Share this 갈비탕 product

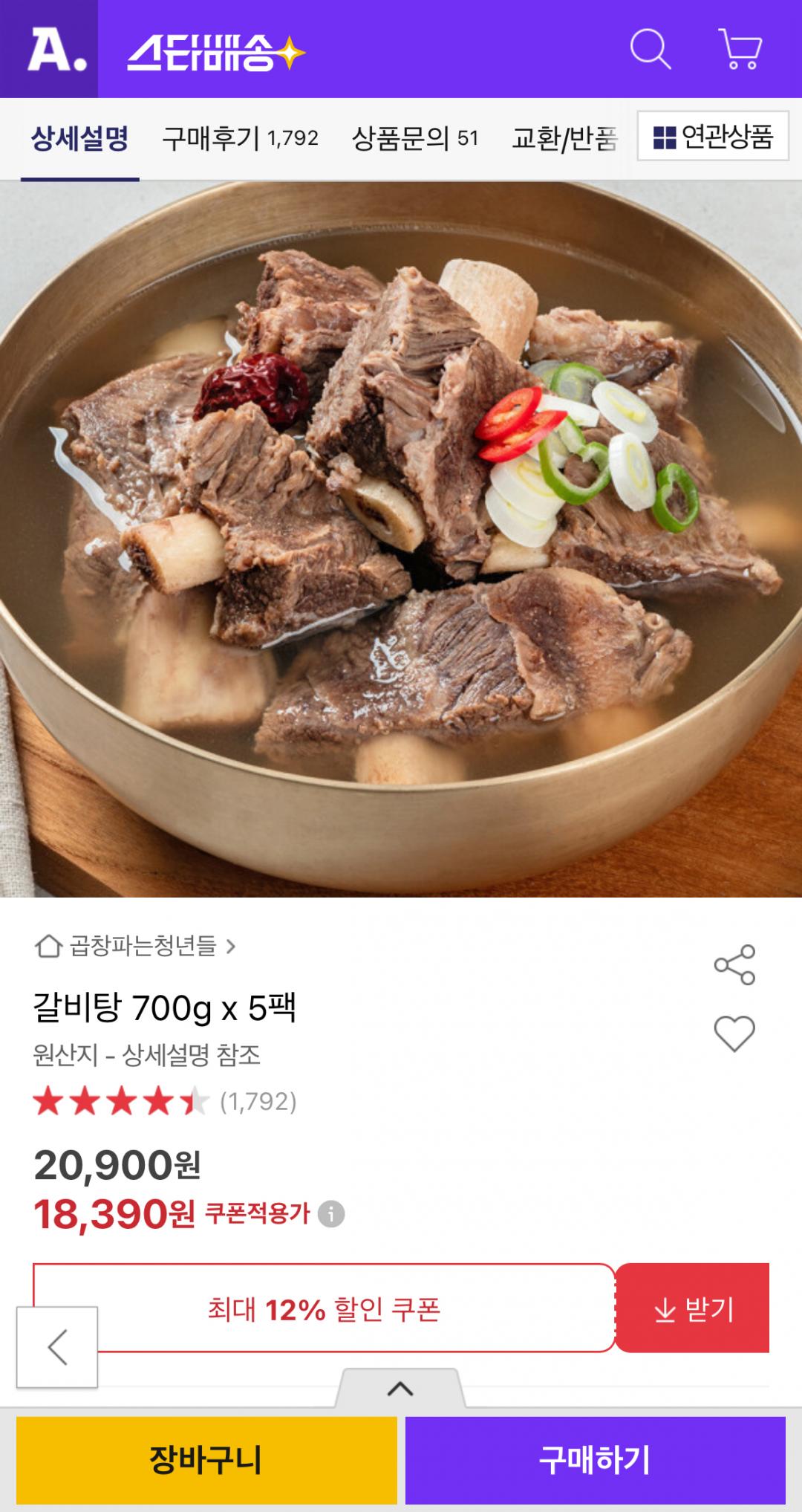coord(734,964)
